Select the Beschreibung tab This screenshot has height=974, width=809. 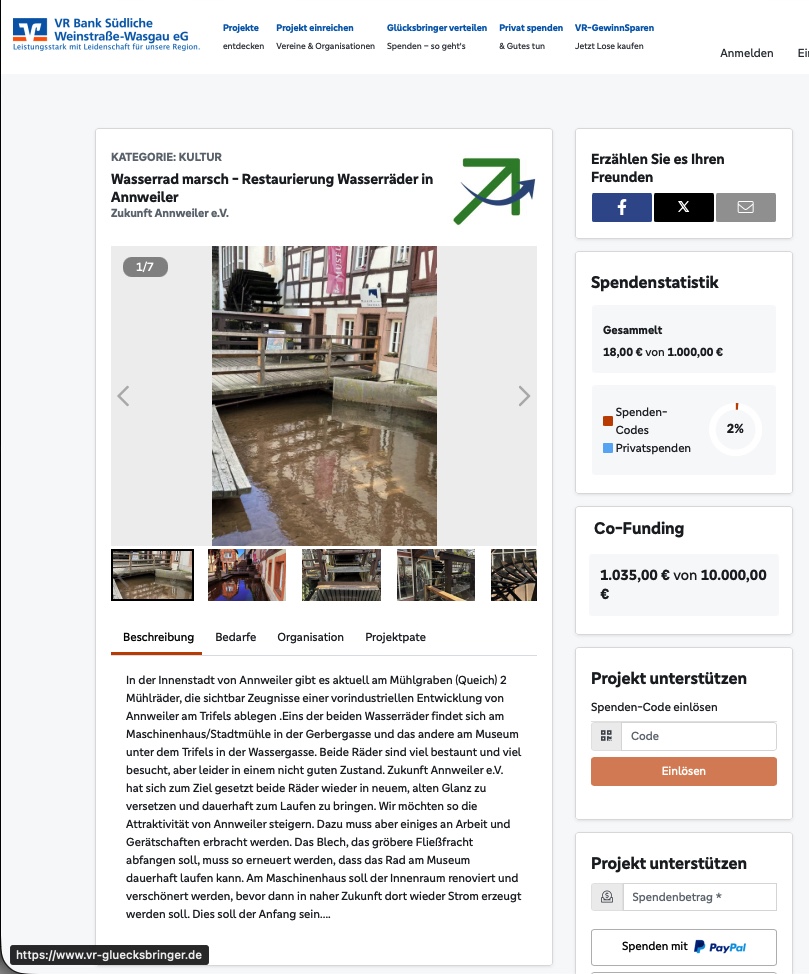pyautogui.click(x=158, y=637)
